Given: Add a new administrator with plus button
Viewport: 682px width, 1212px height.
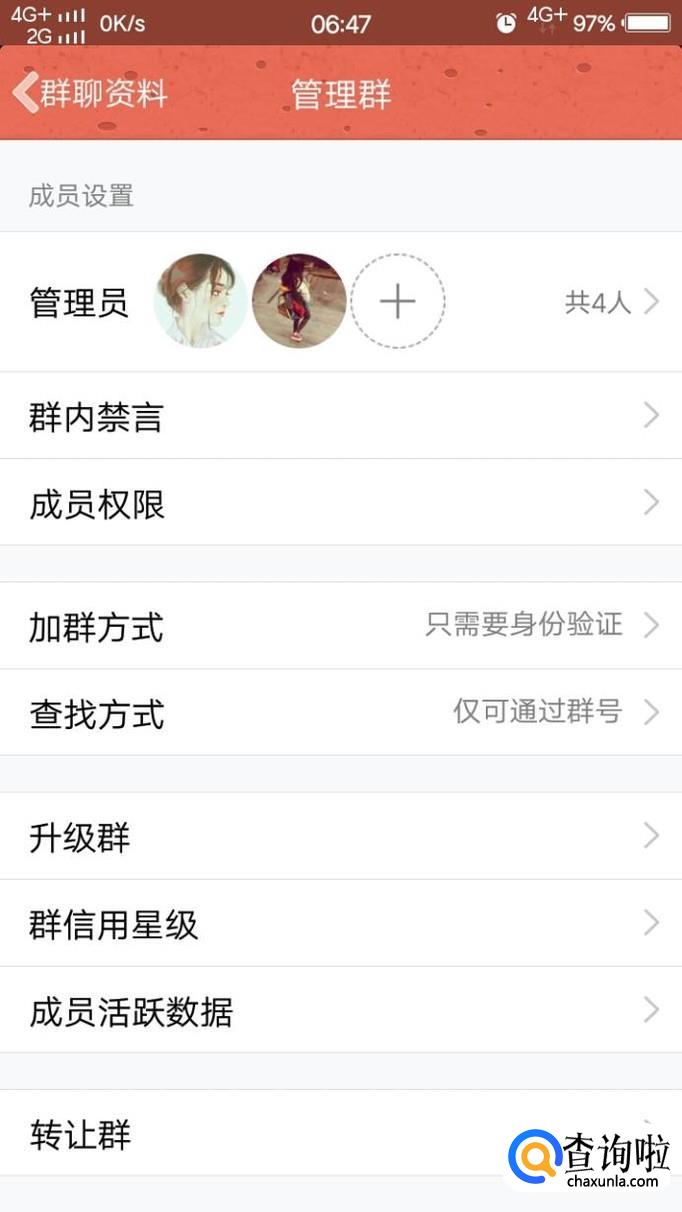Looking at the screenshot, I should point(397,301).
